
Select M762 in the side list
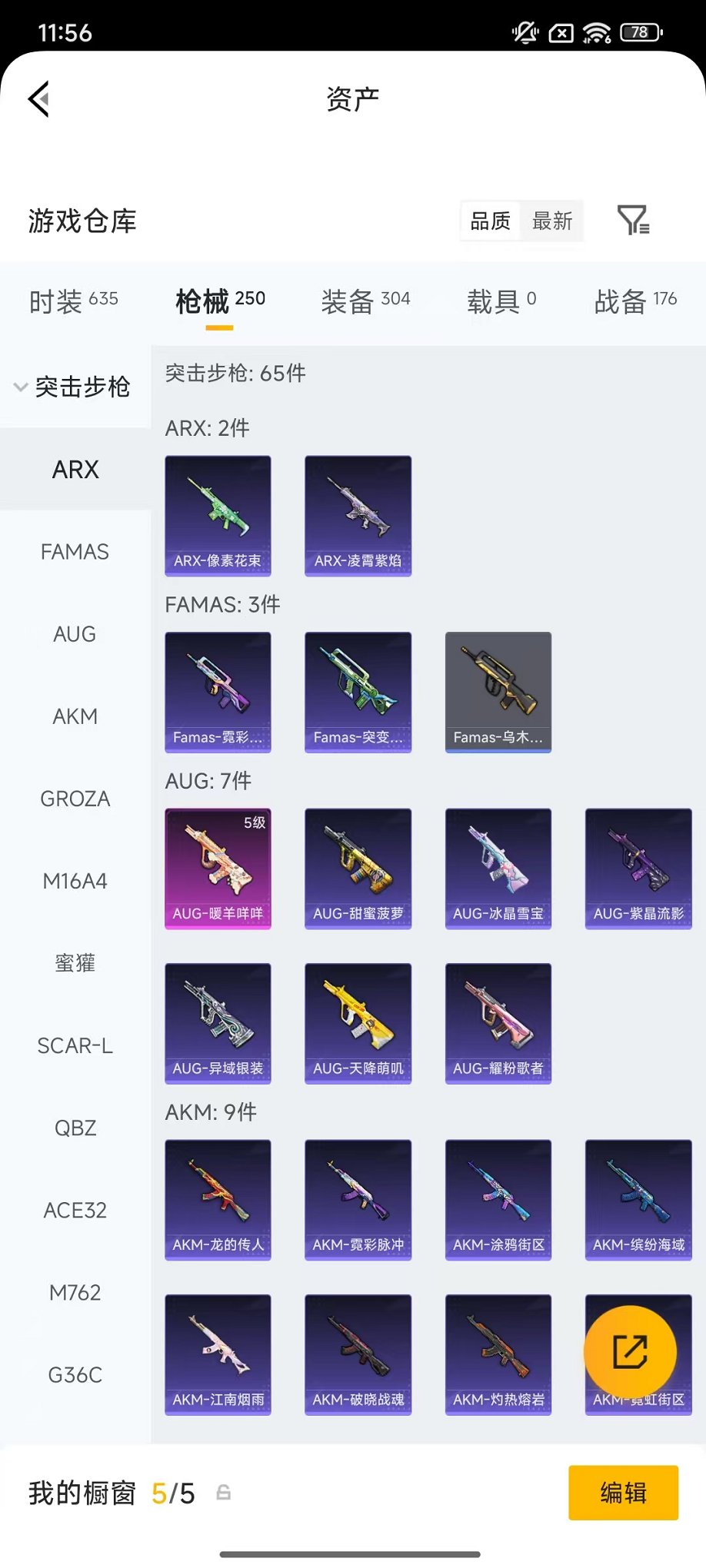coord(75,1293)
